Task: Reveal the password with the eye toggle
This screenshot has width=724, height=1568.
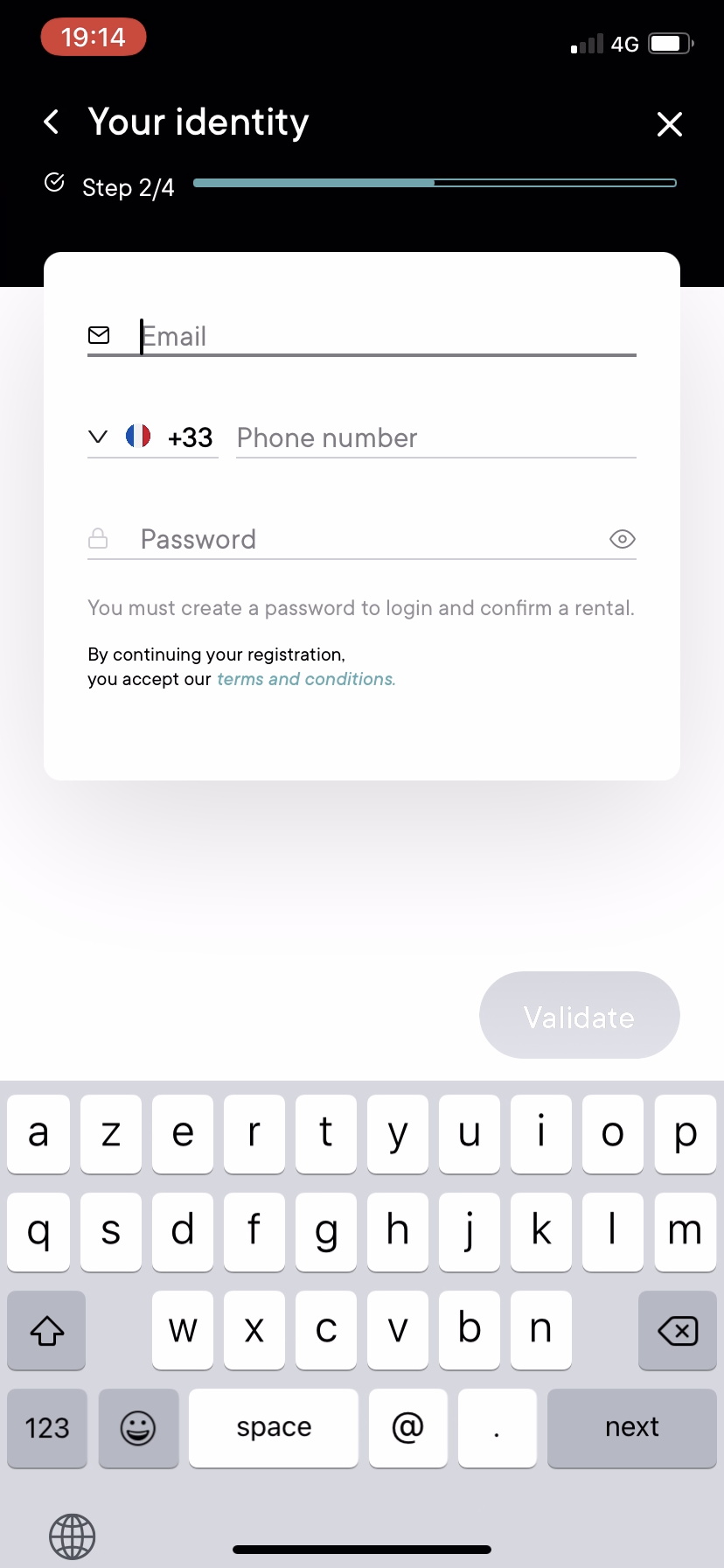Action: [x=622, y=539]
